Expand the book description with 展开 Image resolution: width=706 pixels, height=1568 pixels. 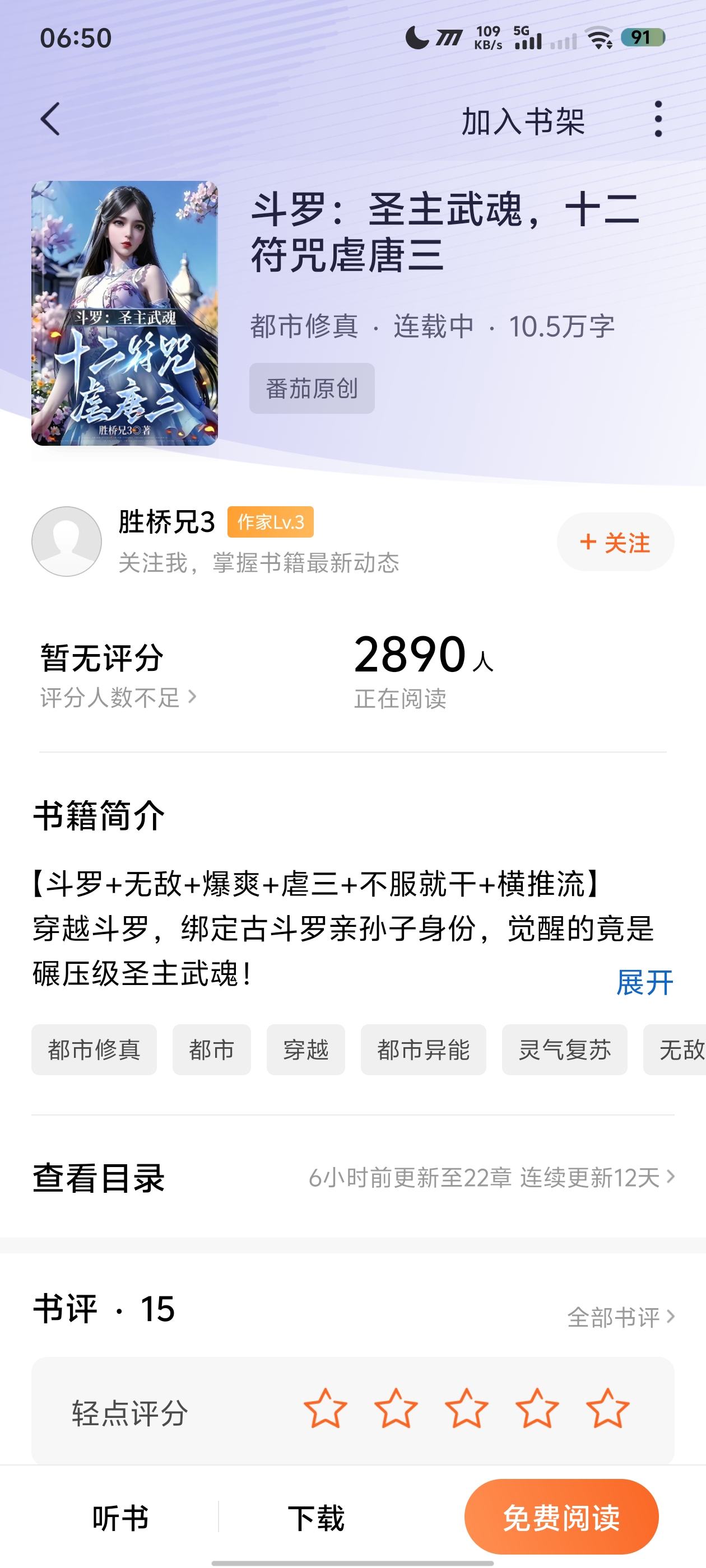point(644,982)
